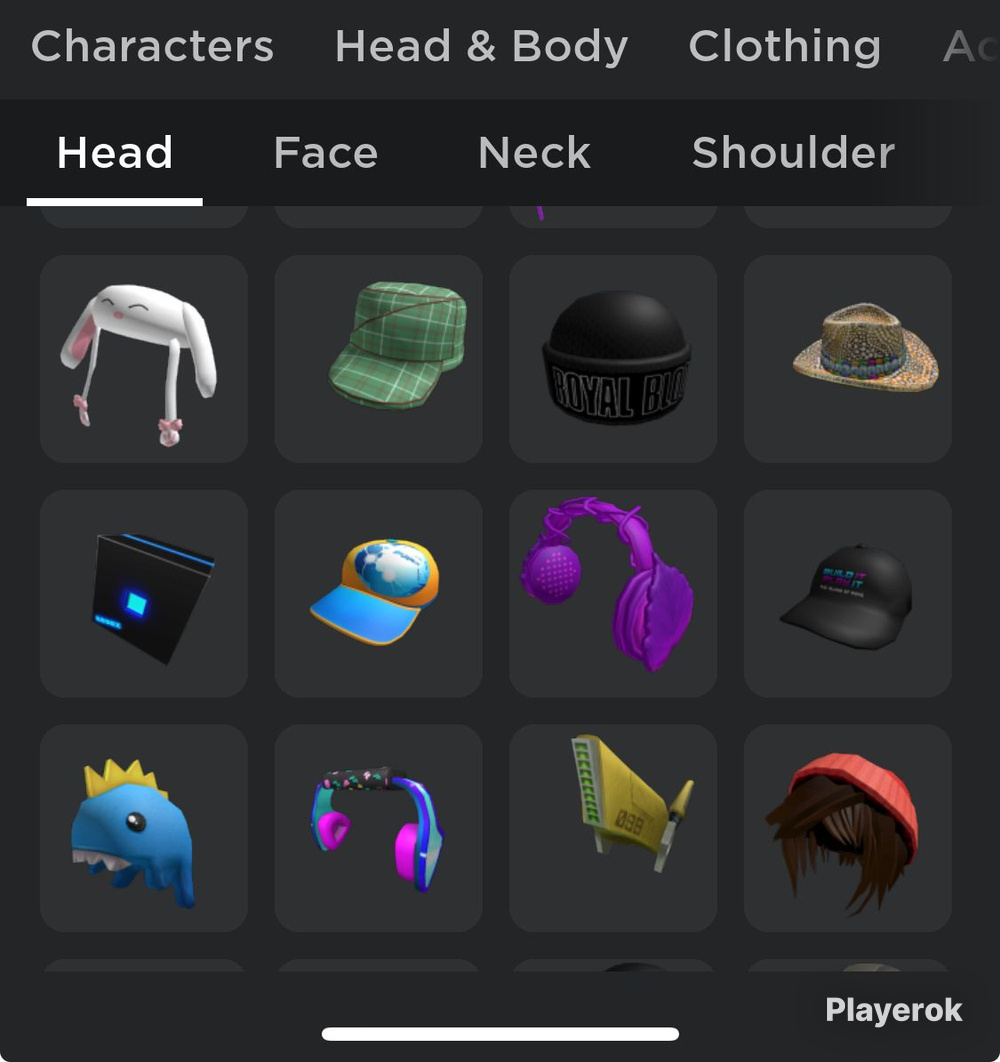Select the black Build It Play It cap
1000x1062 pixels.
(x=848, y=593)
